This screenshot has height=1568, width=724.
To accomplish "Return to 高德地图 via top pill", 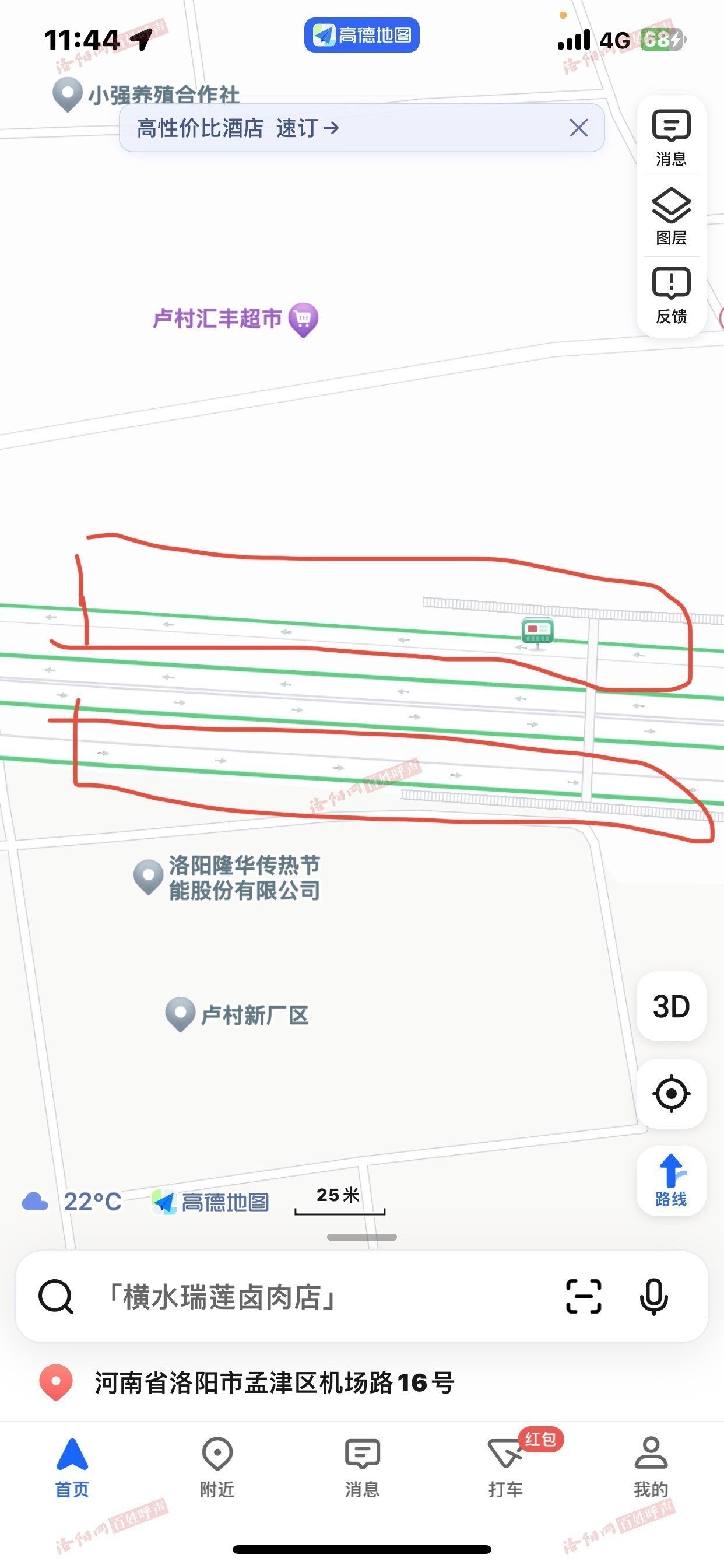I will 361,36.
